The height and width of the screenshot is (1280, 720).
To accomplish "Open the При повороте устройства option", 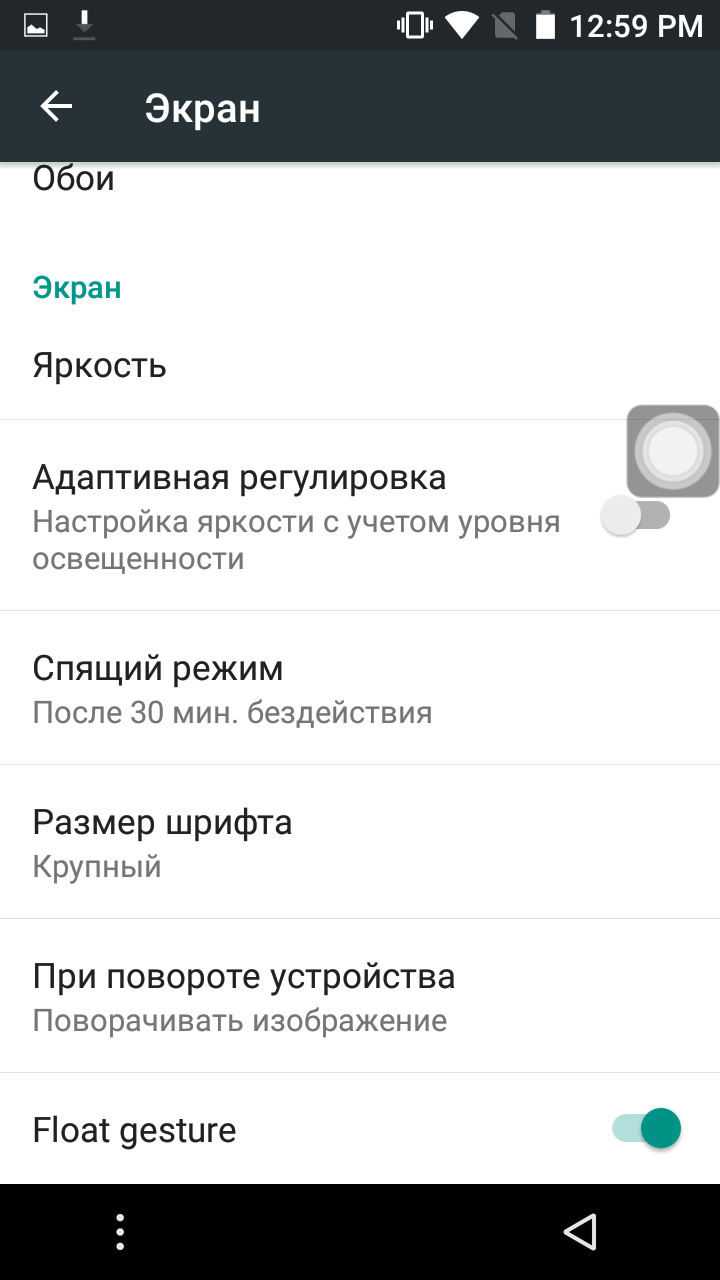I will [x=360, y=996].
